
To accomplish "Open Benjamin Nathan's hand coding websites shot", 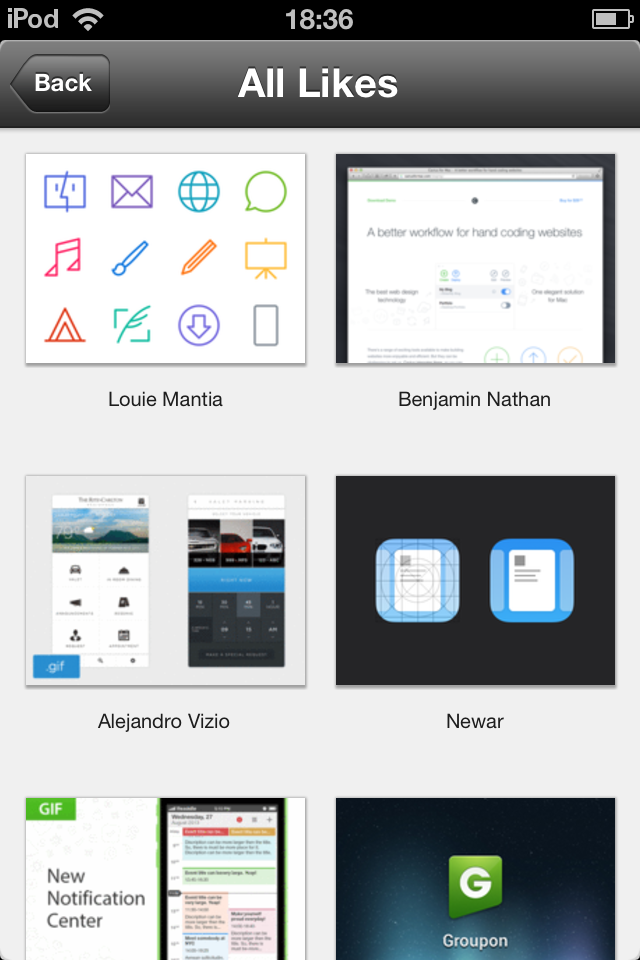I will click(475, 258).
